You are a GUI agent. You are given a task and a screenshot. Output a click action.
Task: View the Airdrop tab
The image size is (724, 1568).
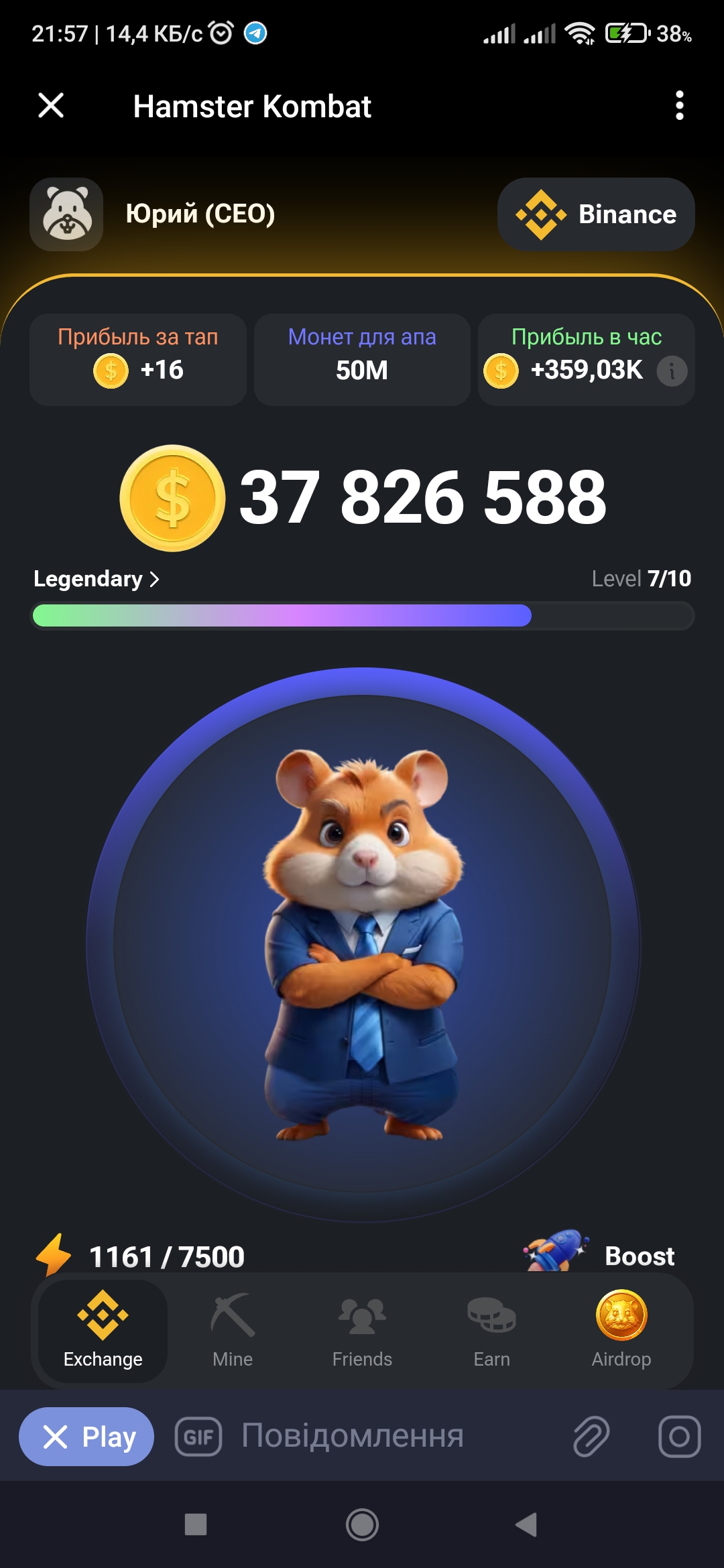pos(621,1329)
